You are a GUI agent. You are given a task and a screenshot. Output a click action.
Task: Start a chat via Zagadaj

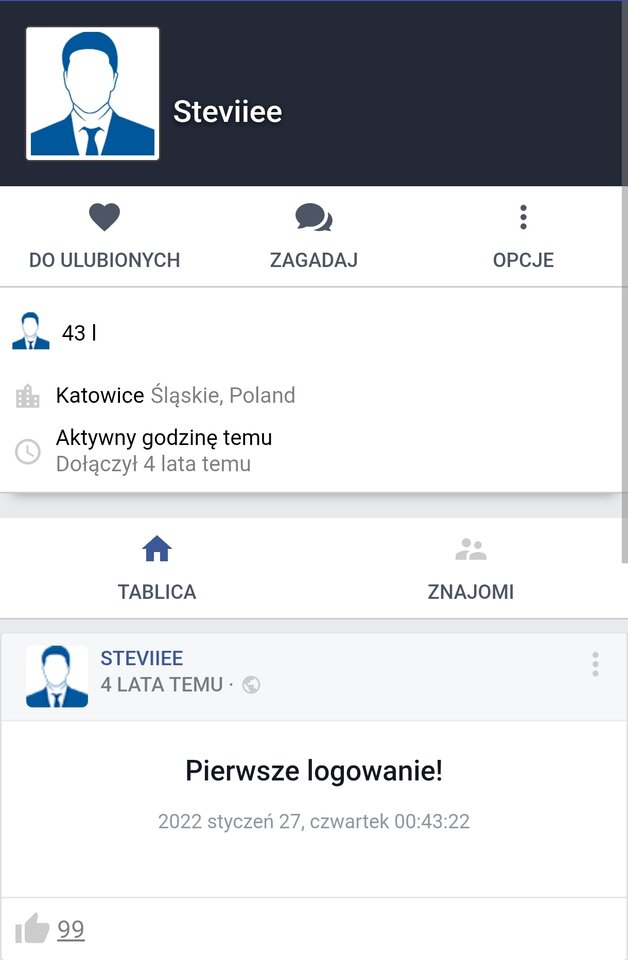pyautogui.click(x=313, y=236)
